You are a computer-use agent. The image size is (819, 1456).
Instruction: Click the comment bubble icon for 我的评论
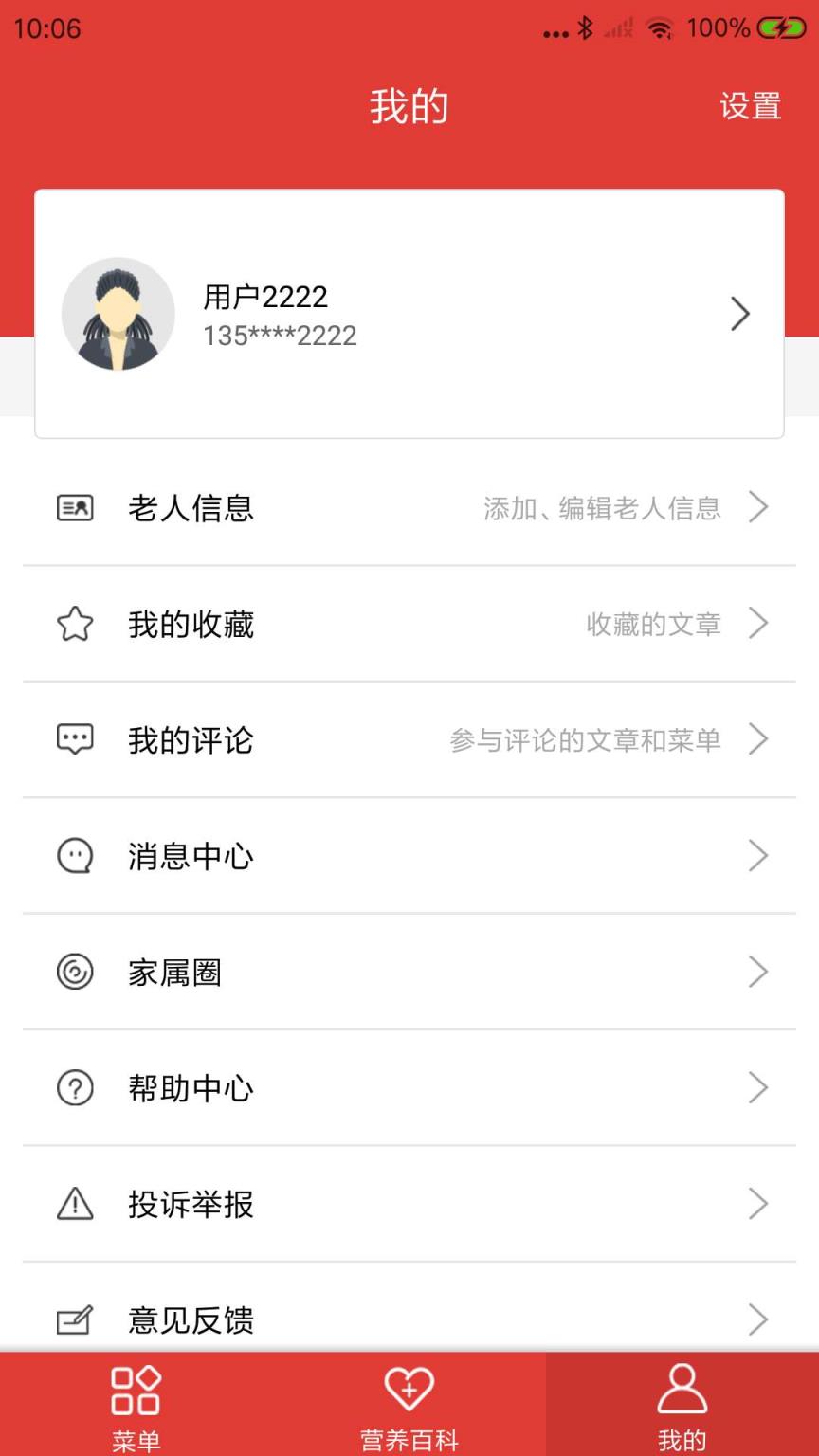[x=75, y=739]
